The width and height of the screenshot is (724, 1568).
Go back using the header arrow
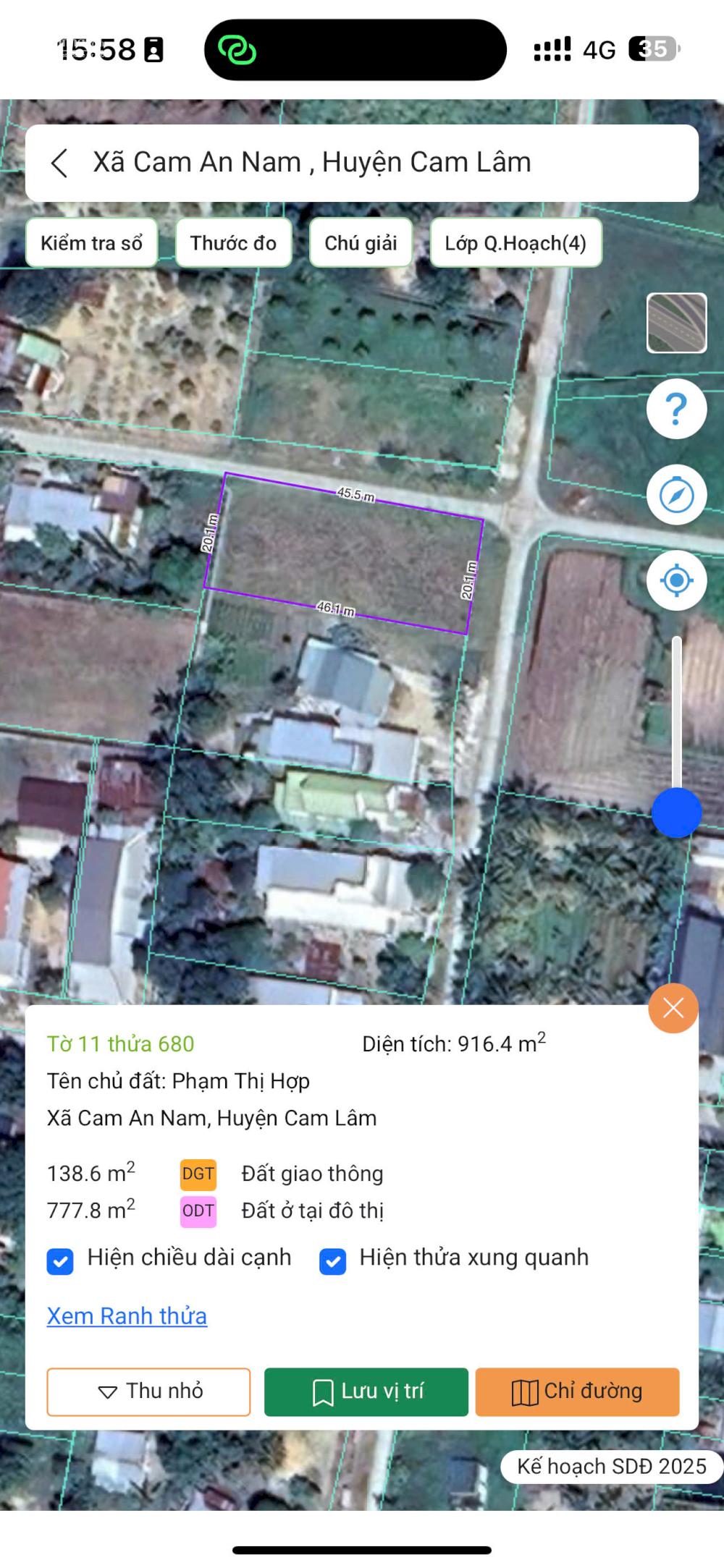(x=59, y=163)
